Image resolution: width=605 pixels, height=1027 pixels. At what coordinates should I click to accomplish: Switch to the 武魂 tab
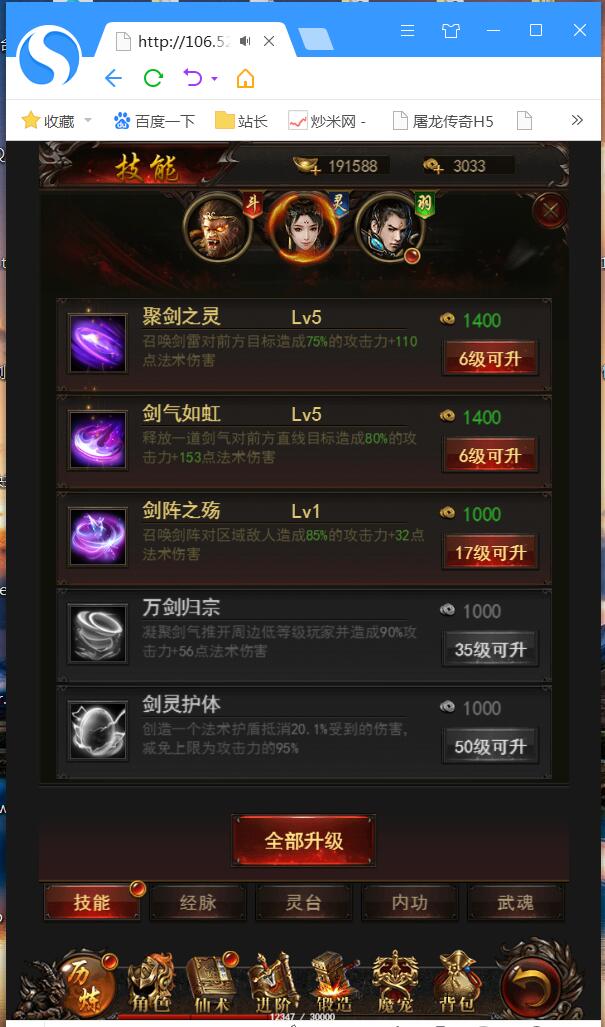click(515, 903)
